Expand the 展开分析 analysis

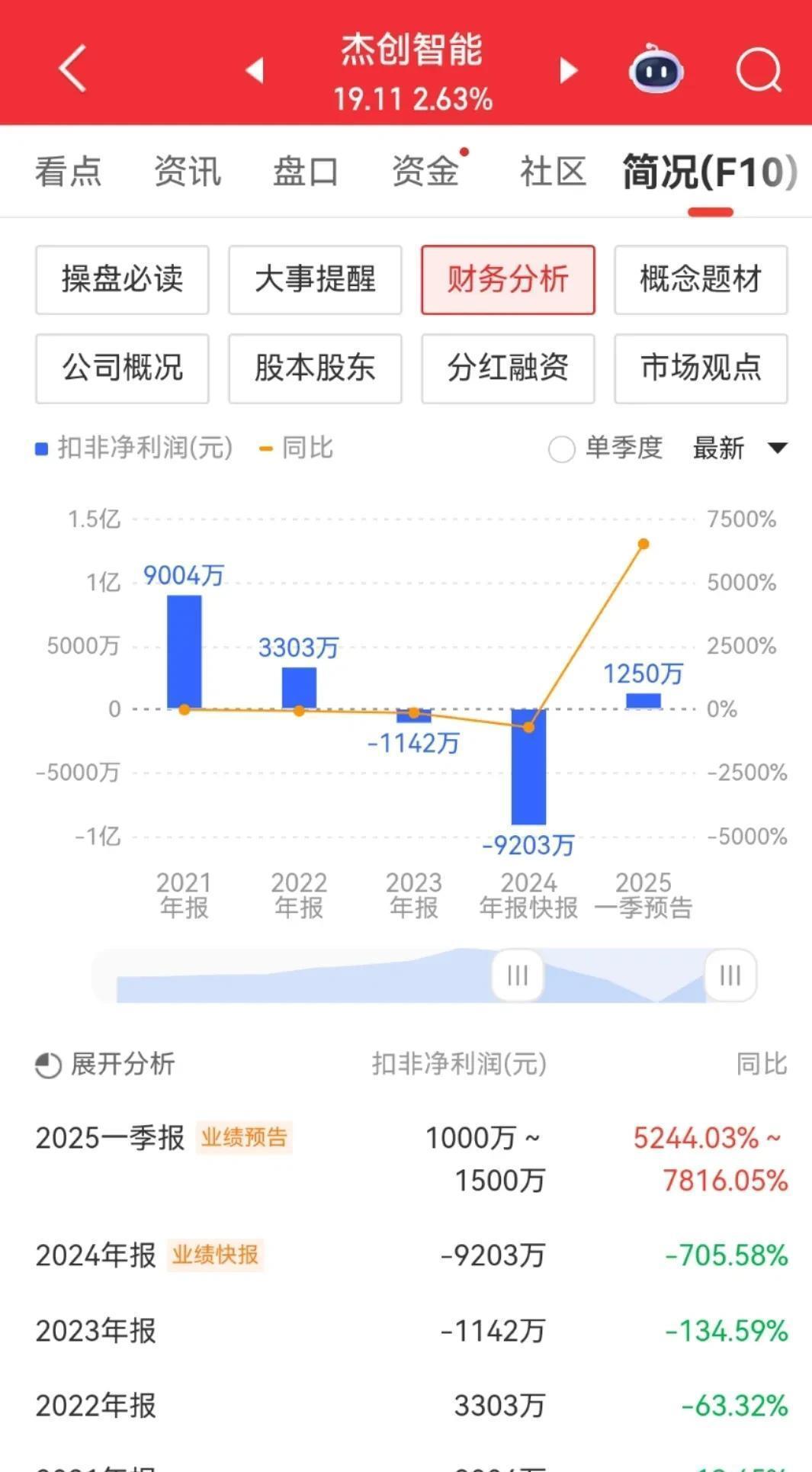(x=106, y=1064)
